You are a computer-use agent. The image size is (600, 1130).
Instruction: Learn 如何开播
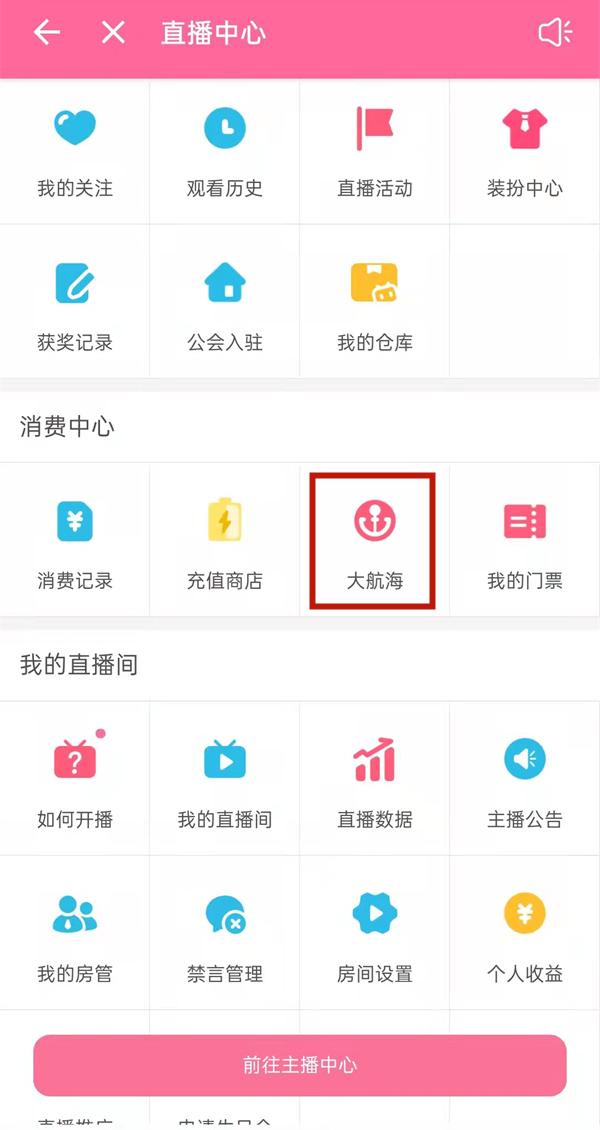(x=75, y=782)
